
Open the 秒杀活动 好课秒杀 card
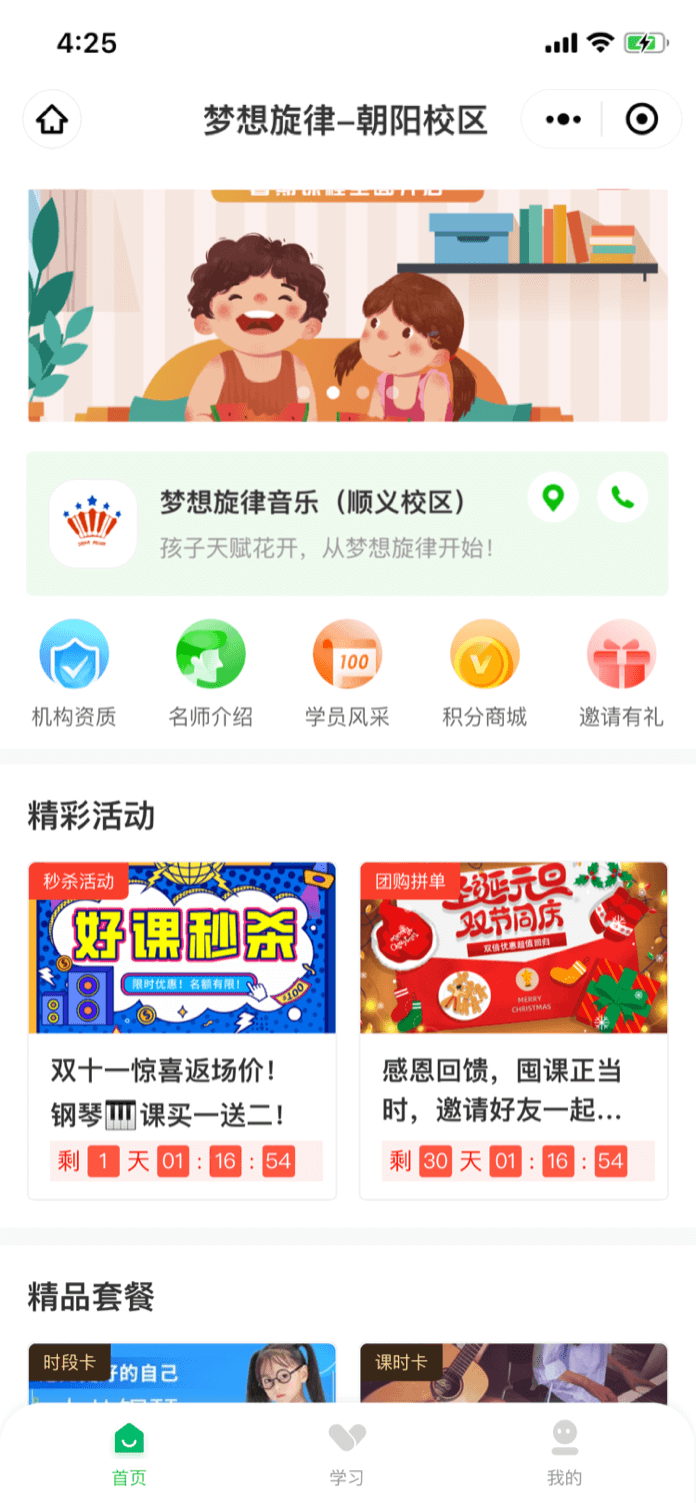coord(182,1030)
